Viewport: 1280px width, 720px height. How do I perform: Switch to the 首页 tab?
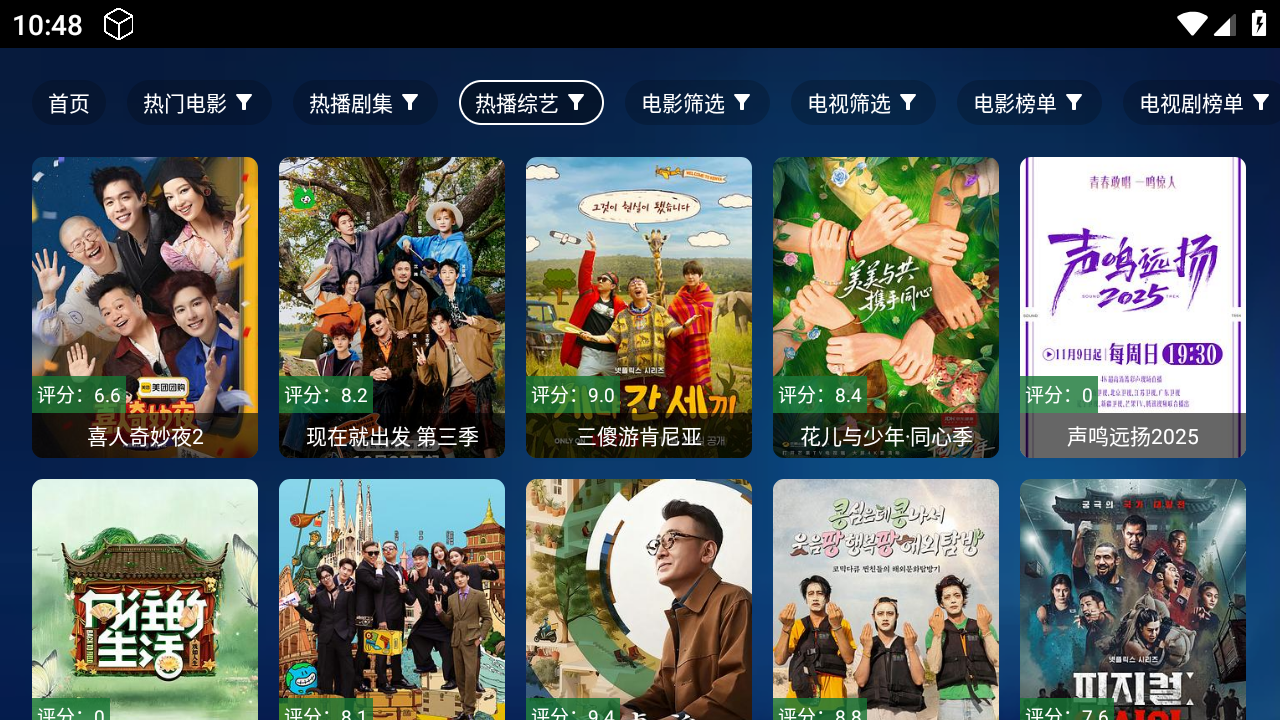69,103
